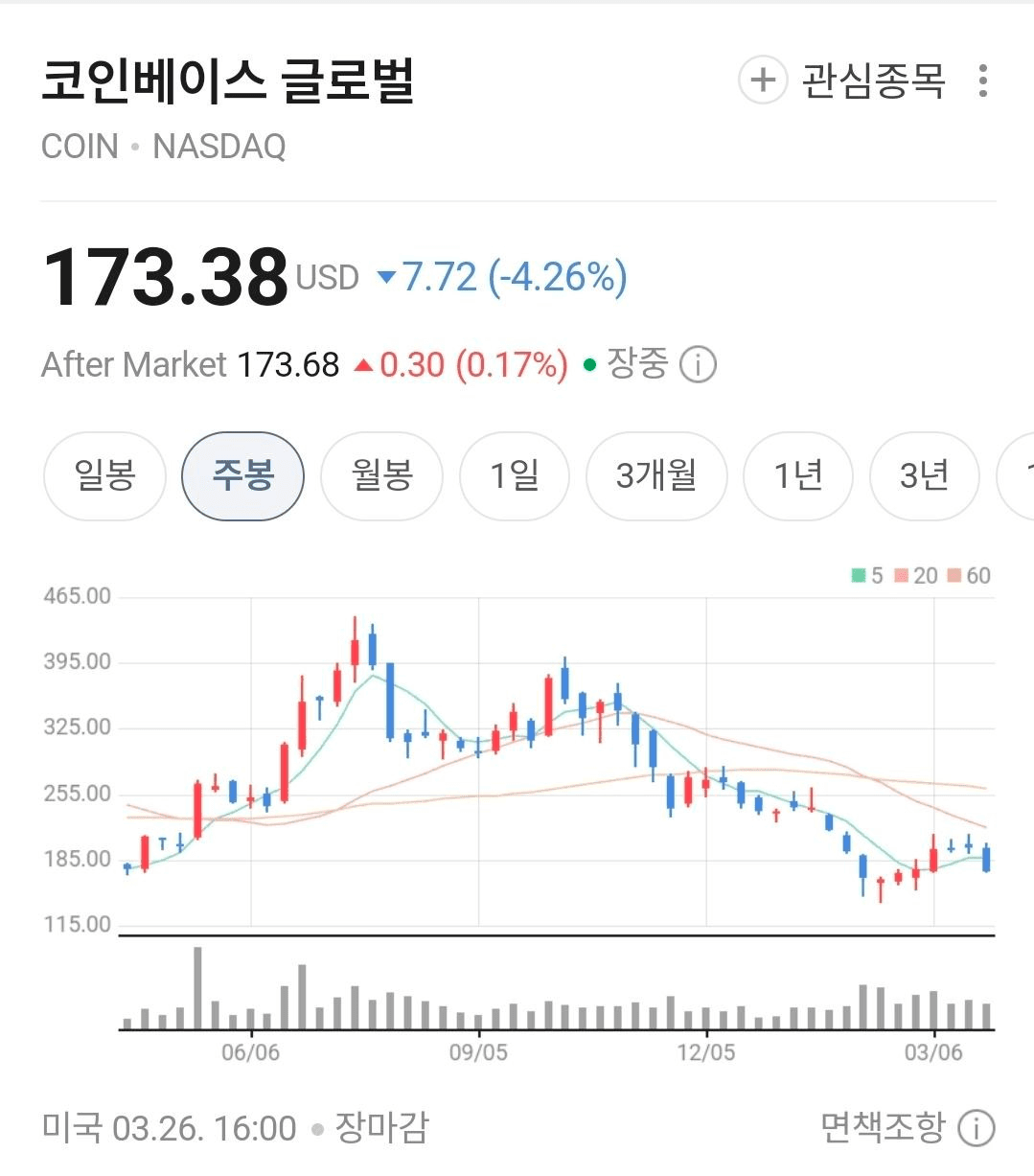This screenshot has width=1034, height=1176.
Task: Switch chart to 월봉 monthly candles
Action: (x=381, y=476)
